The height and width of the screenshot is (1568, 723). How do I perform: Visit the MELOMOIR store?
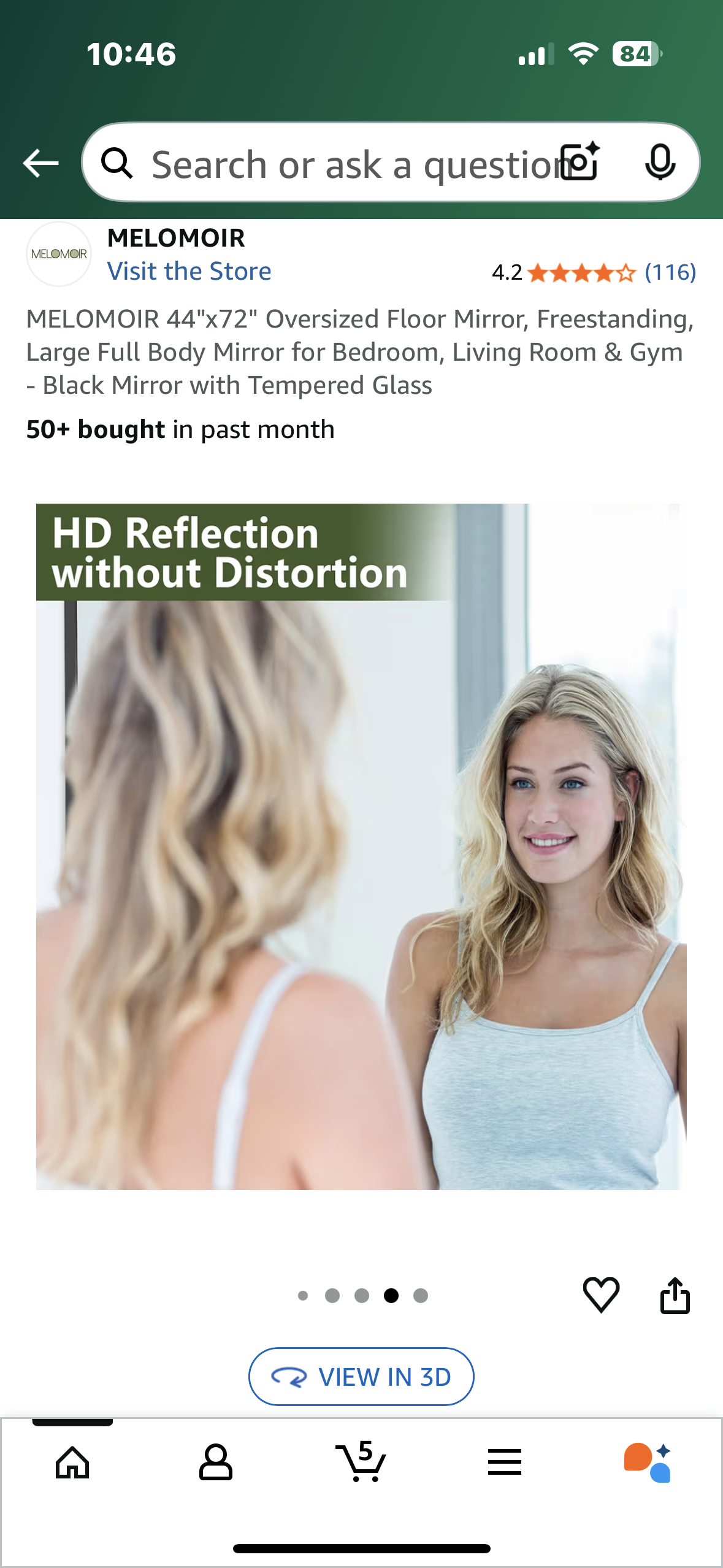tap(189, 271)
